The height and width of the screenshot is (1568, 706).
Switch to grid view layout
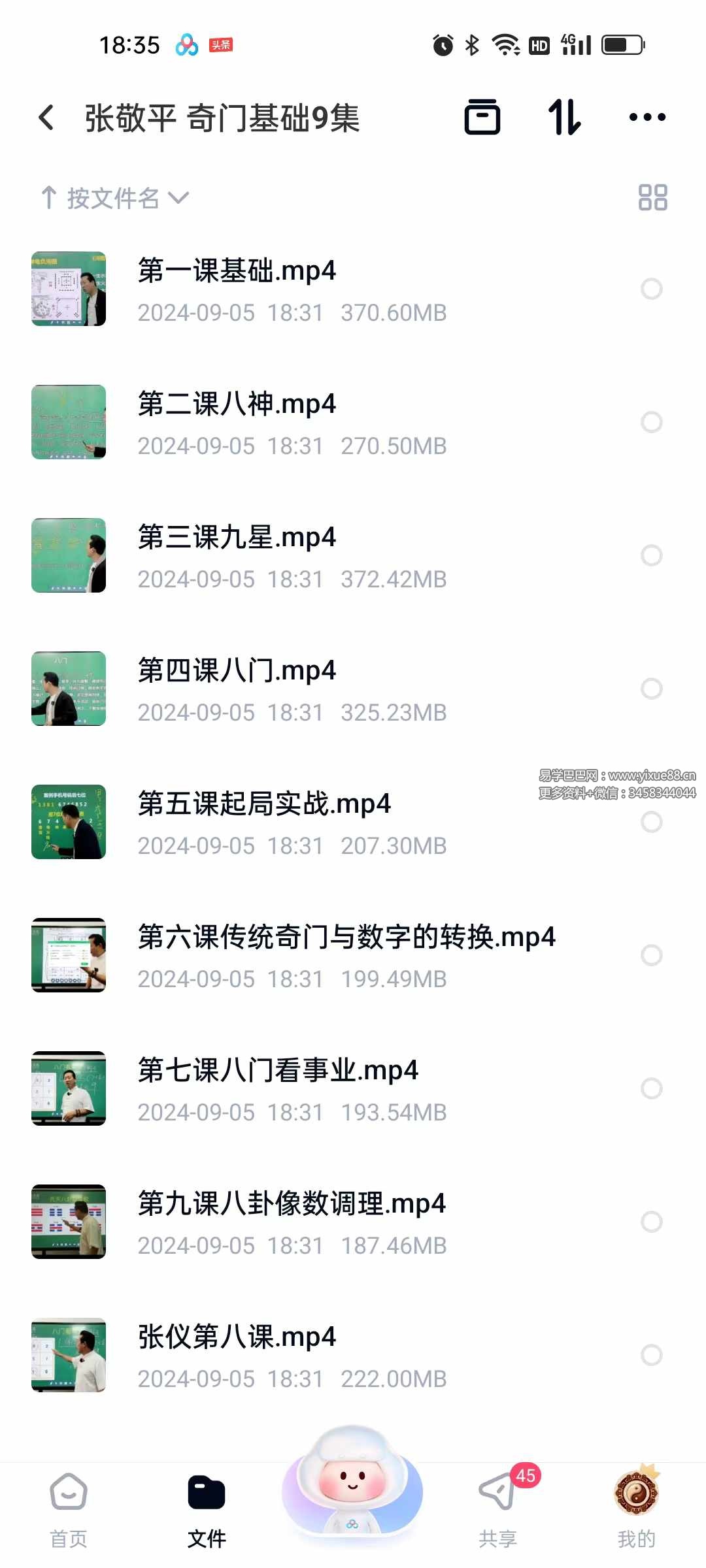pyautogui.click(x=653, y=198)
